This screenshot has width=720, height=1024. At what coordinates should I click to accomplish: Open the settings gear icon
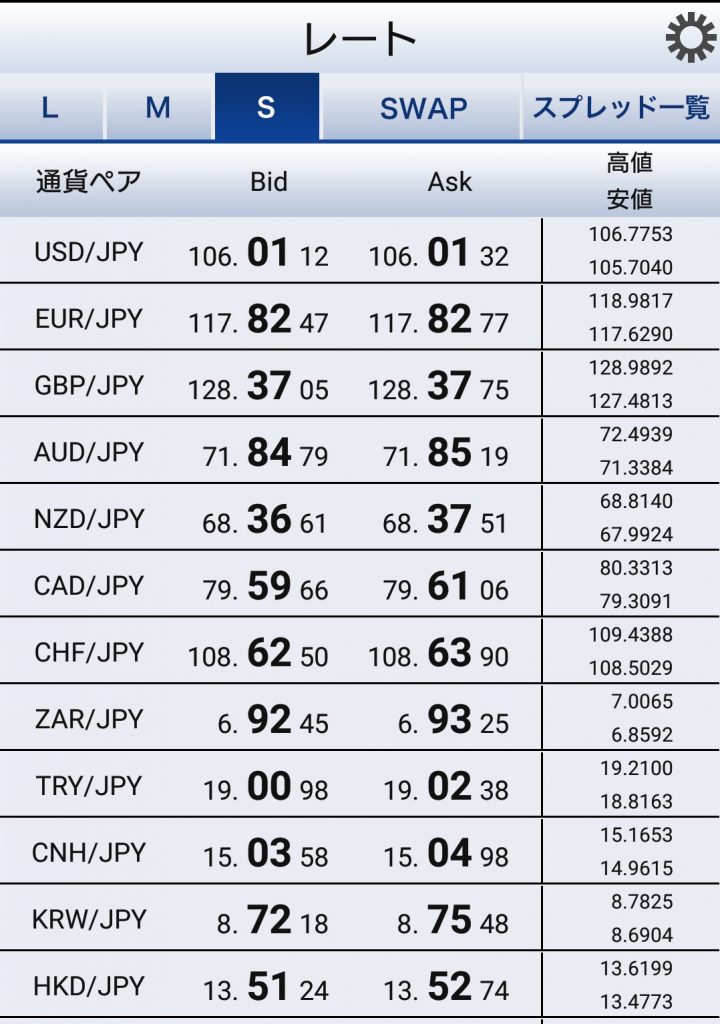point(691,39)
